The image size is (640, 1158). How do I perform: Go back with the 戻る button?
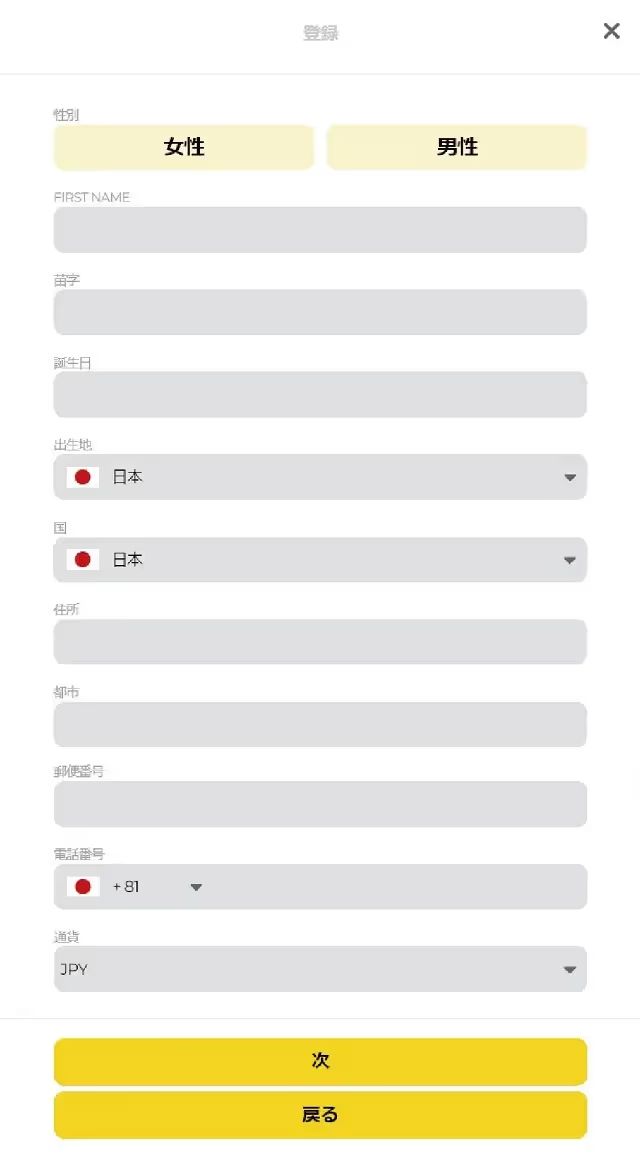tap(320, 1114)
